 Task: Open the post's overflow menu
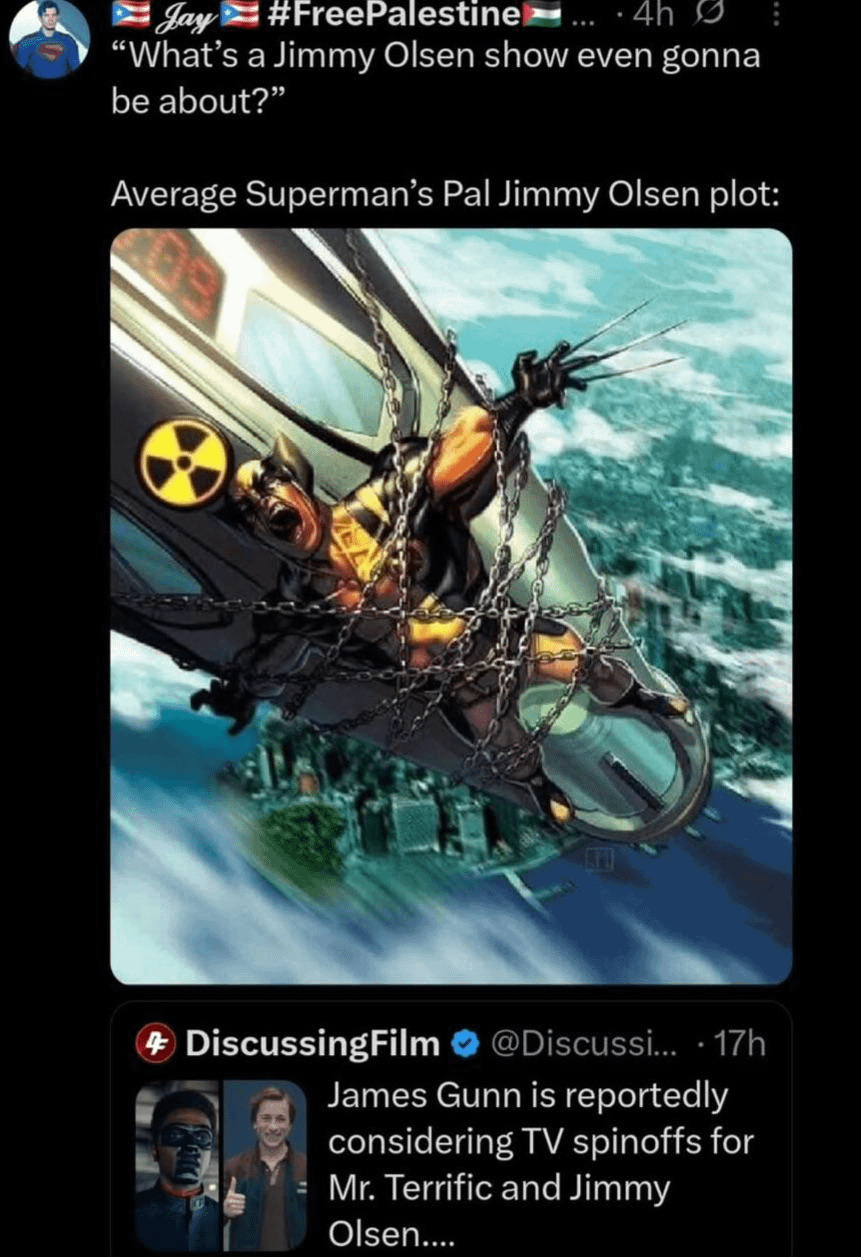(x=777, y=16)
